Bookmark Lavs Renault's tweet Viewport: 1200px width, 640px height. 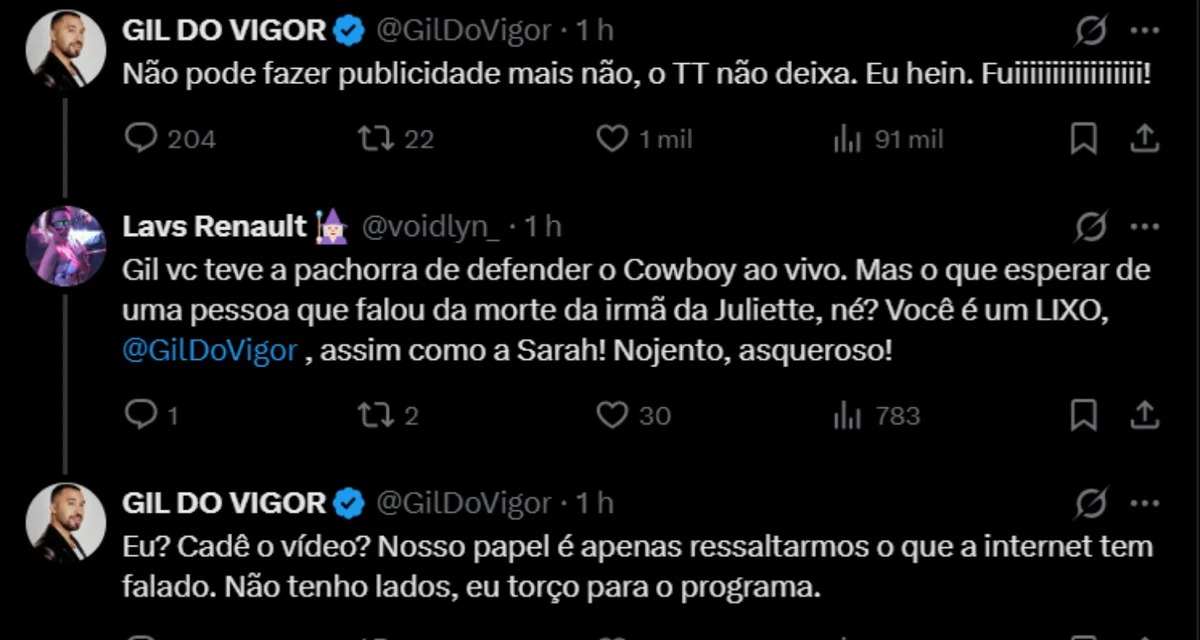coord(1083,415)
